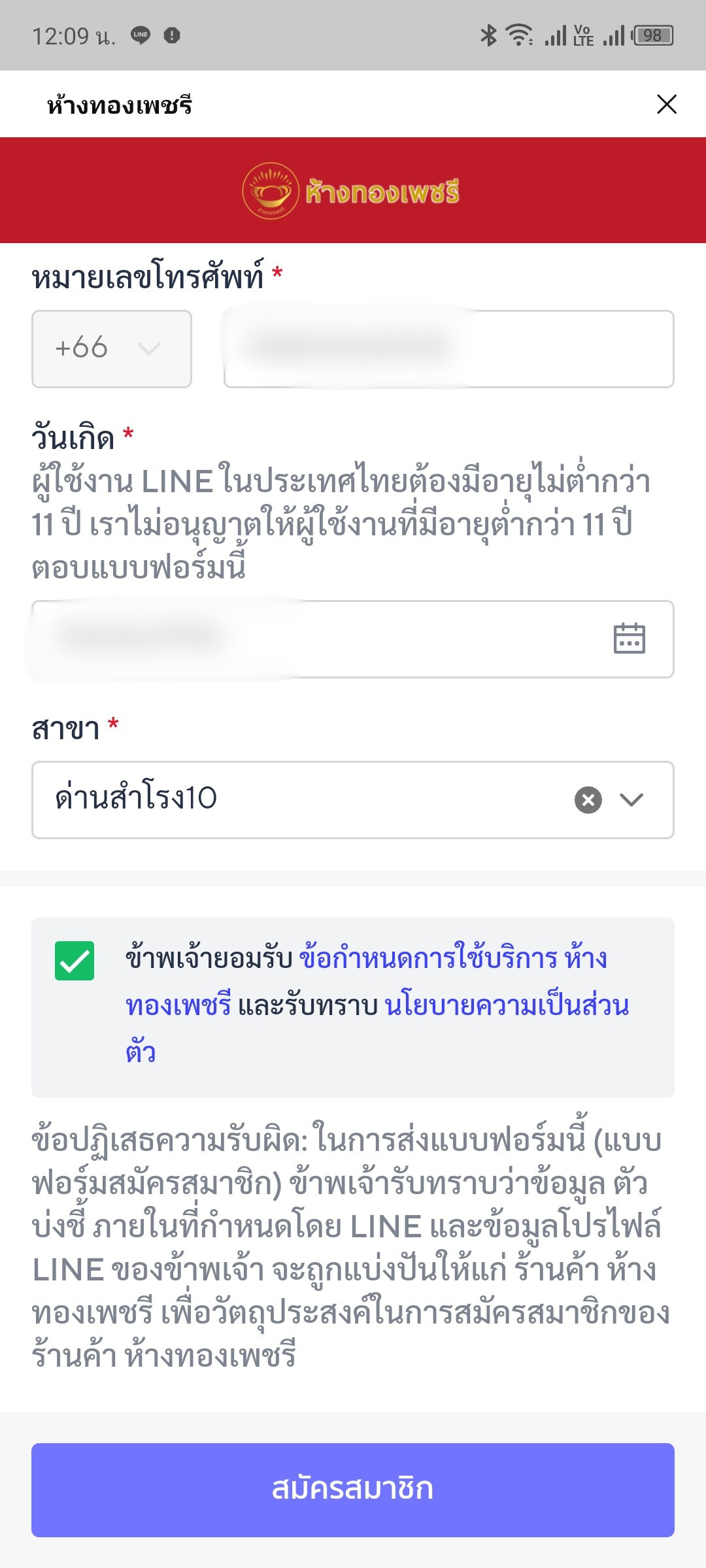Open the birthdate calendar picker
This screenshot has width=706, height=1568.
tap(630, 639)
